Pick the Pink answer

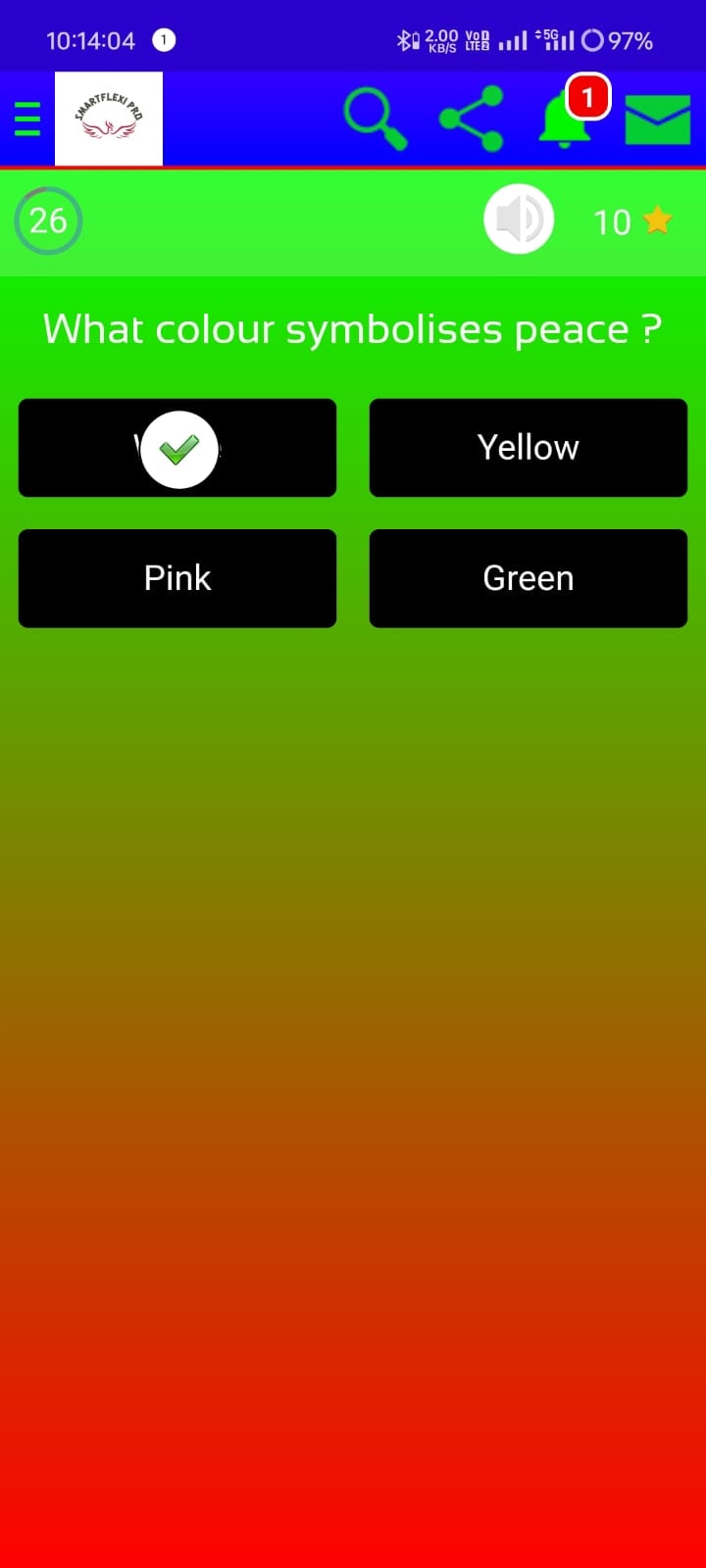(x=177, y=578)
